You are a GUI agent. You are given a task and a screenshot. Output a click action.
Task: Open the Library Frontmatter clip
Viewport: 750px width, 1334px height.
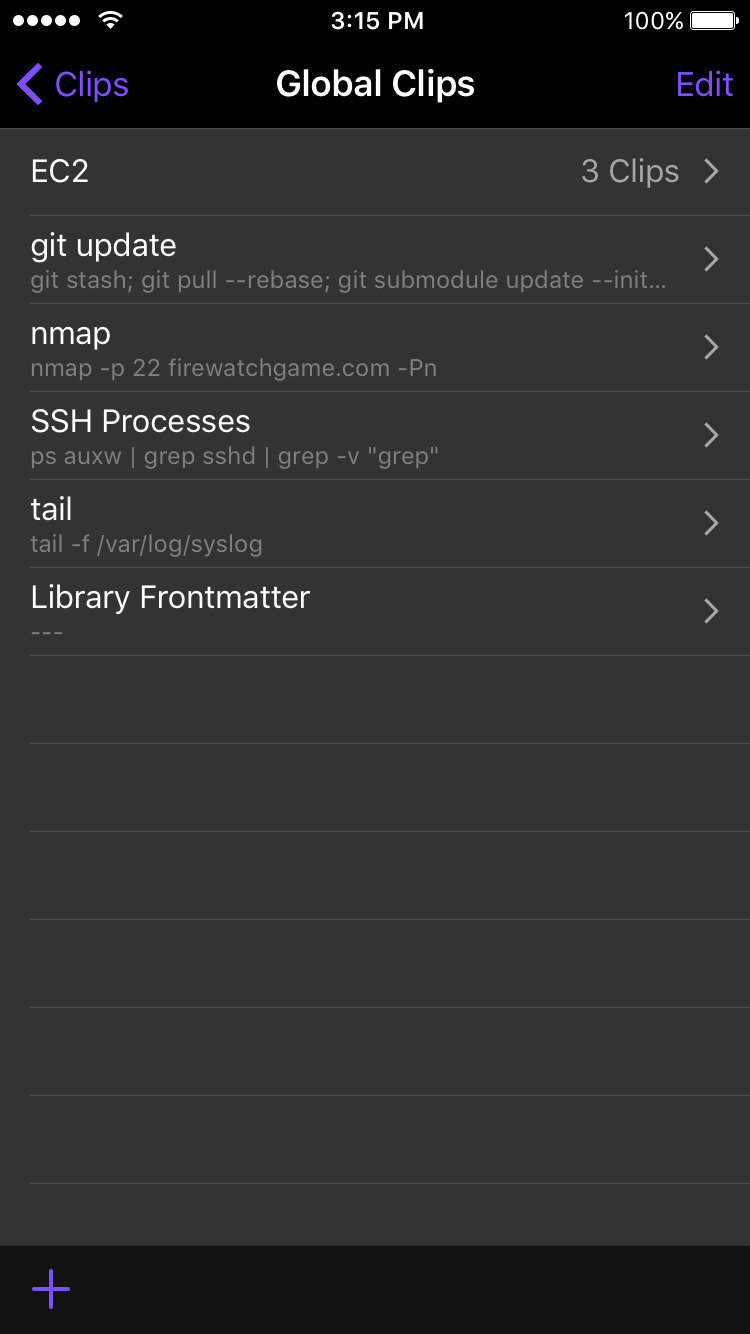coord(375,612)
